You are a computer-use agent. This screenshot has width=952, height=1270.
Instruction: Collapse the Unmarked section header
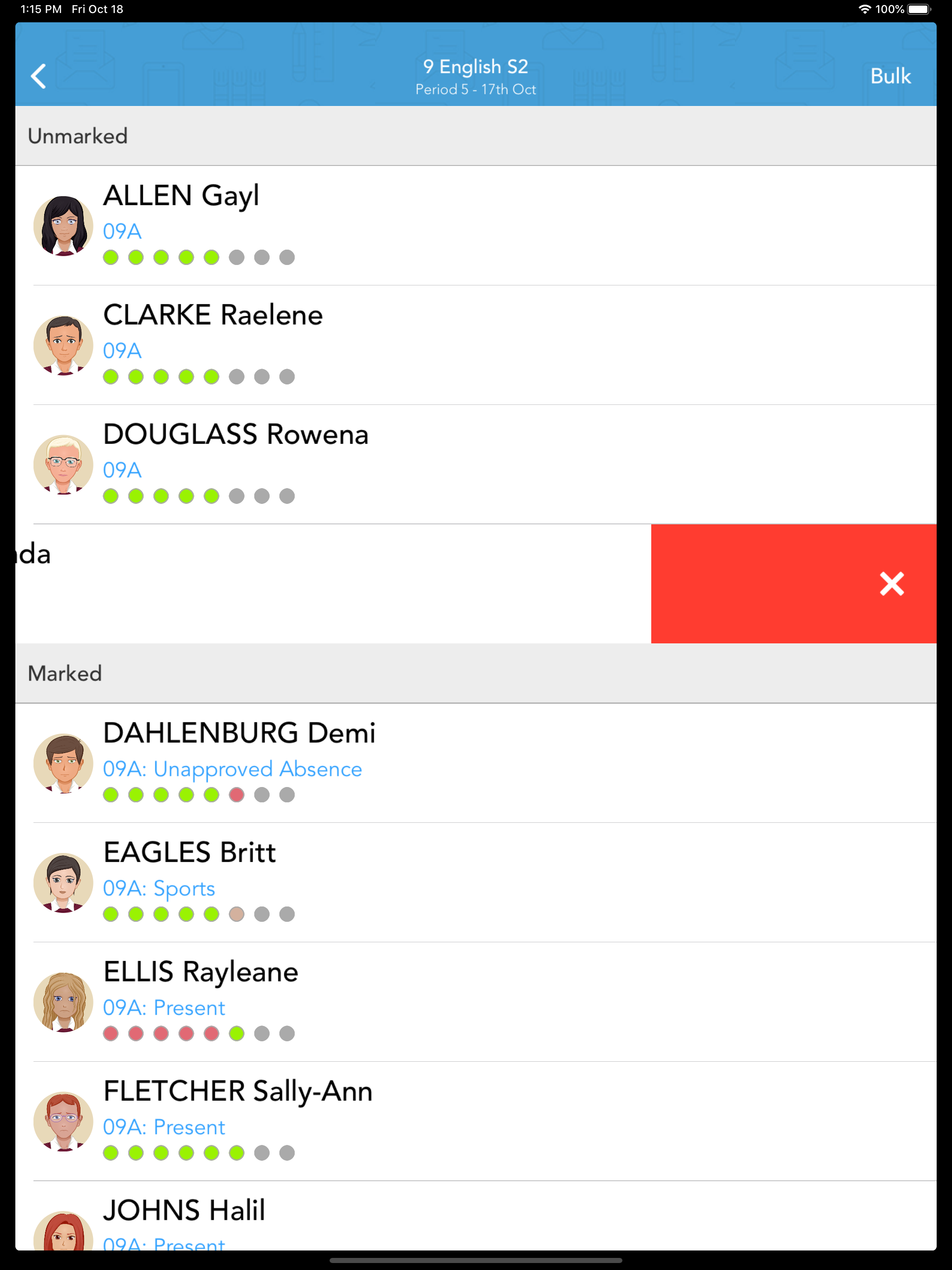click(78, 135)
